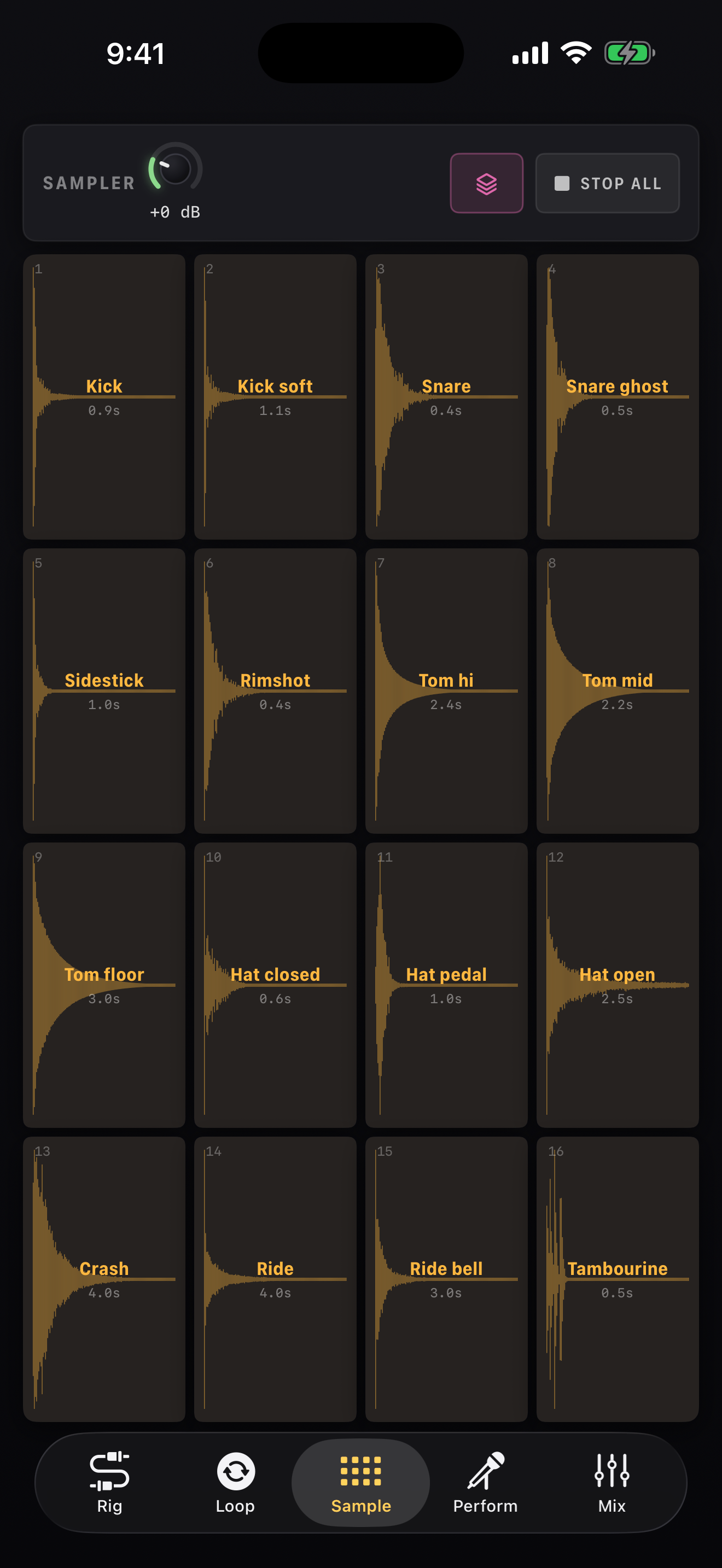
Task: Open the Loop tab
Action: pyautogui.click(x=236, y=1482)
